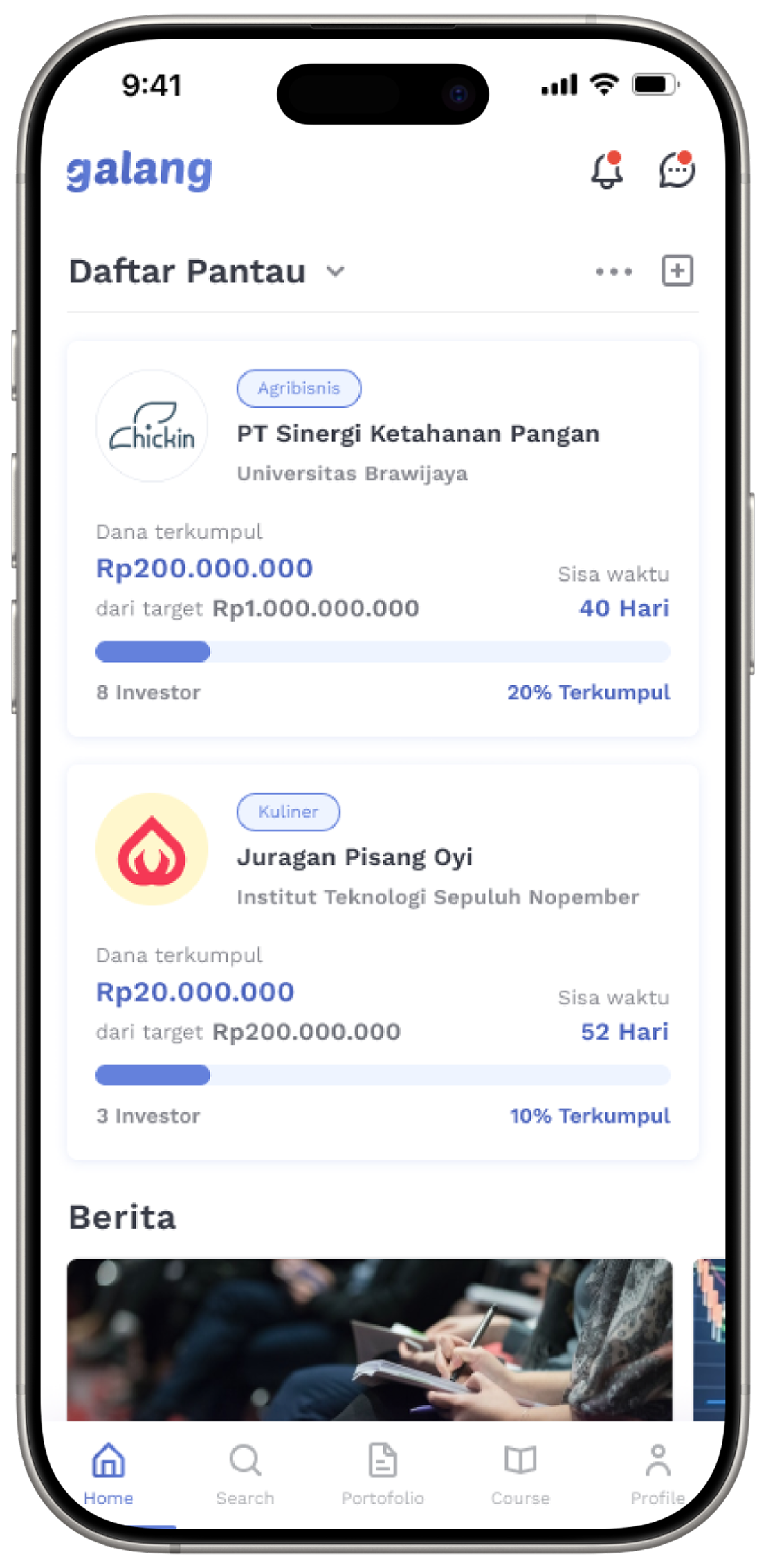The height and width of the screenshot is (1568, 766).
Task: Open the three-dot options menu
Action: (x=614, y=271)
